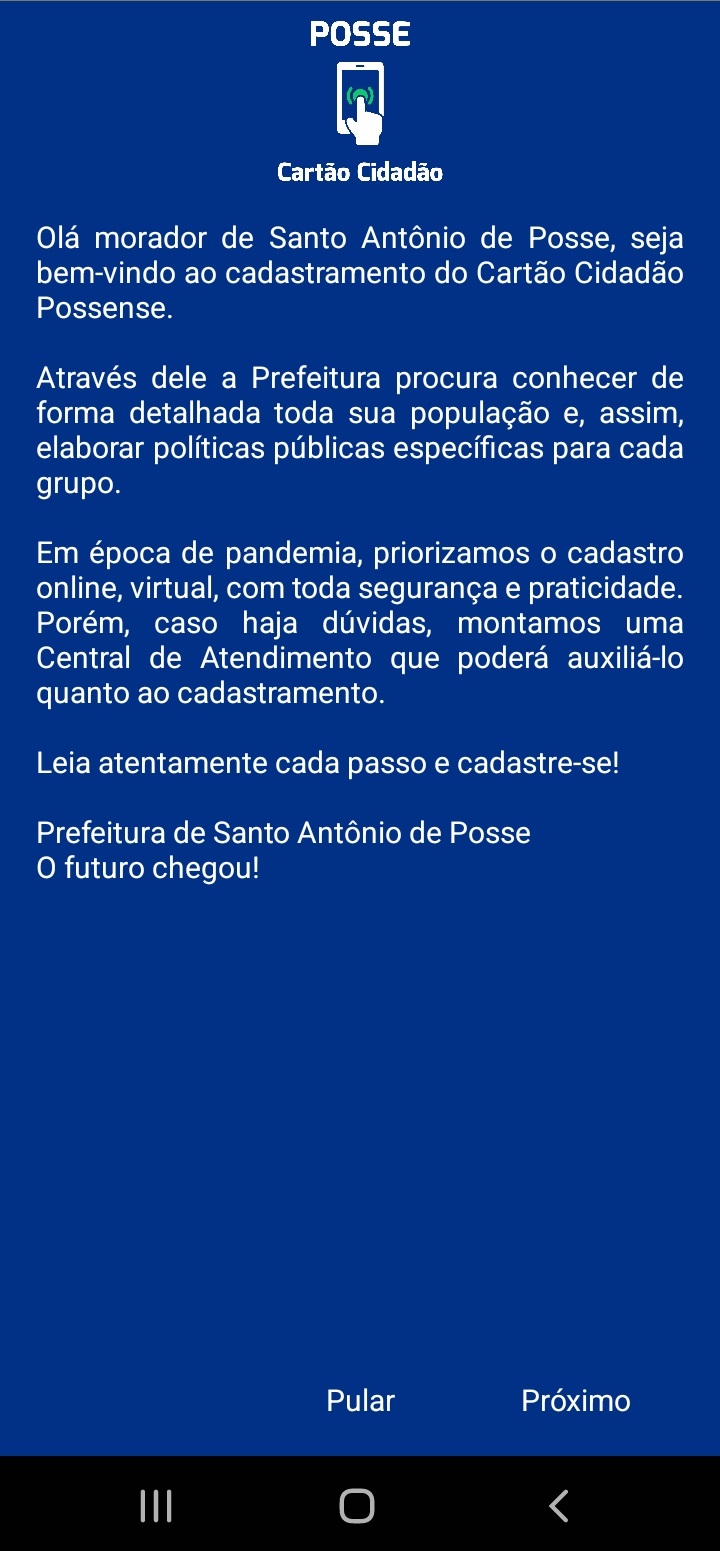Continue to the next step with Próximo
This screenshot has width=720, height=1551.
pyautogui.click(x=575, y=1401)
